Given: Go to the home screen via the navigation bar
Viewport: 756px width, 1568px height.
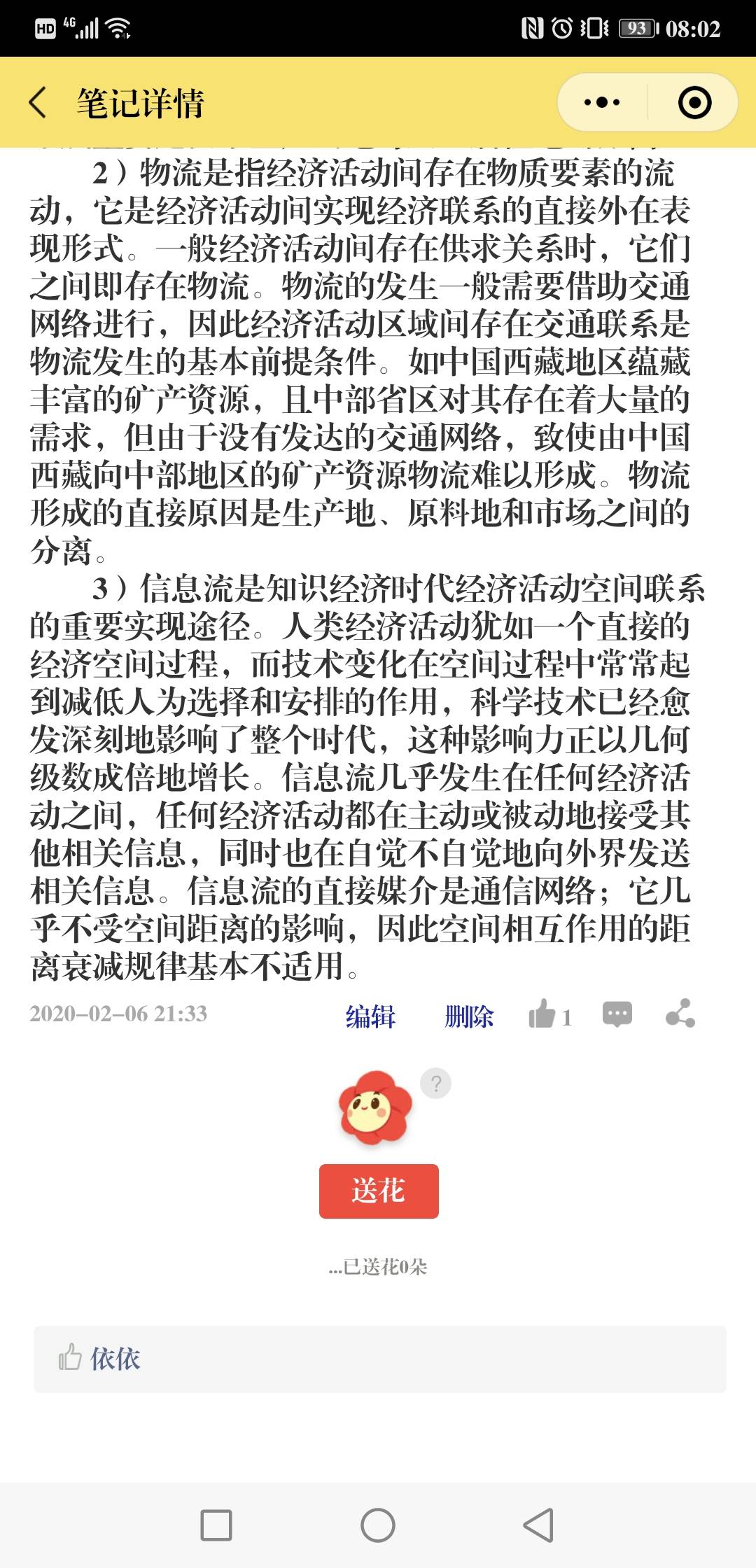Looking at the screenshot, I should coord(378,1525).
